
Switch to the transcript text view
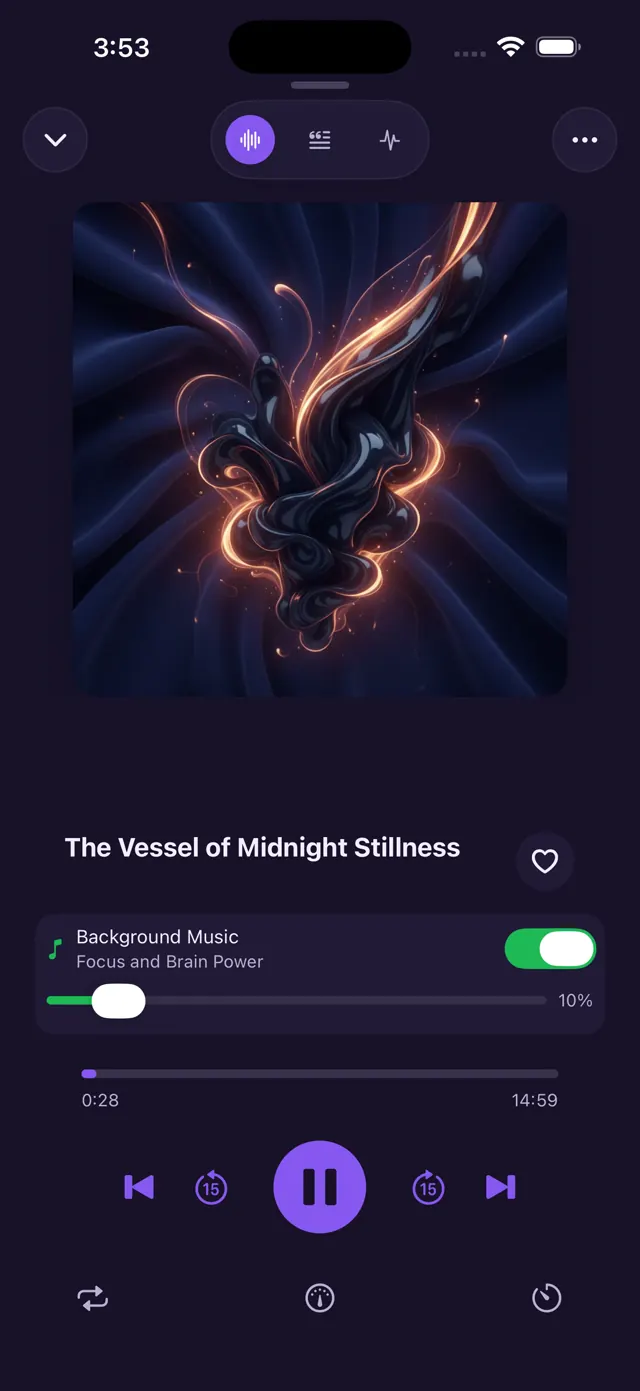320,140
